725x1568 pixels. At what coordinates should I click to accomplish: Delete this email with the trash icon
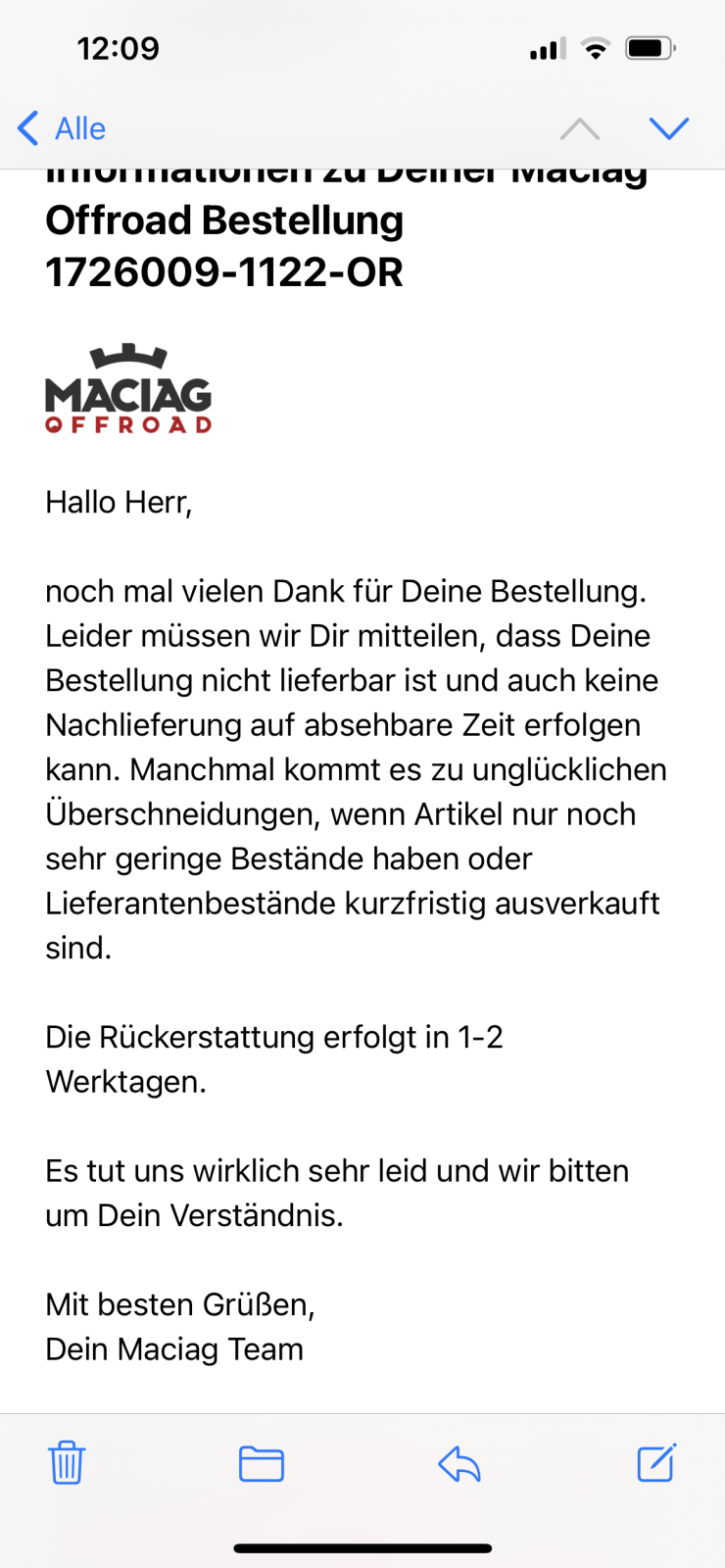67,1463
